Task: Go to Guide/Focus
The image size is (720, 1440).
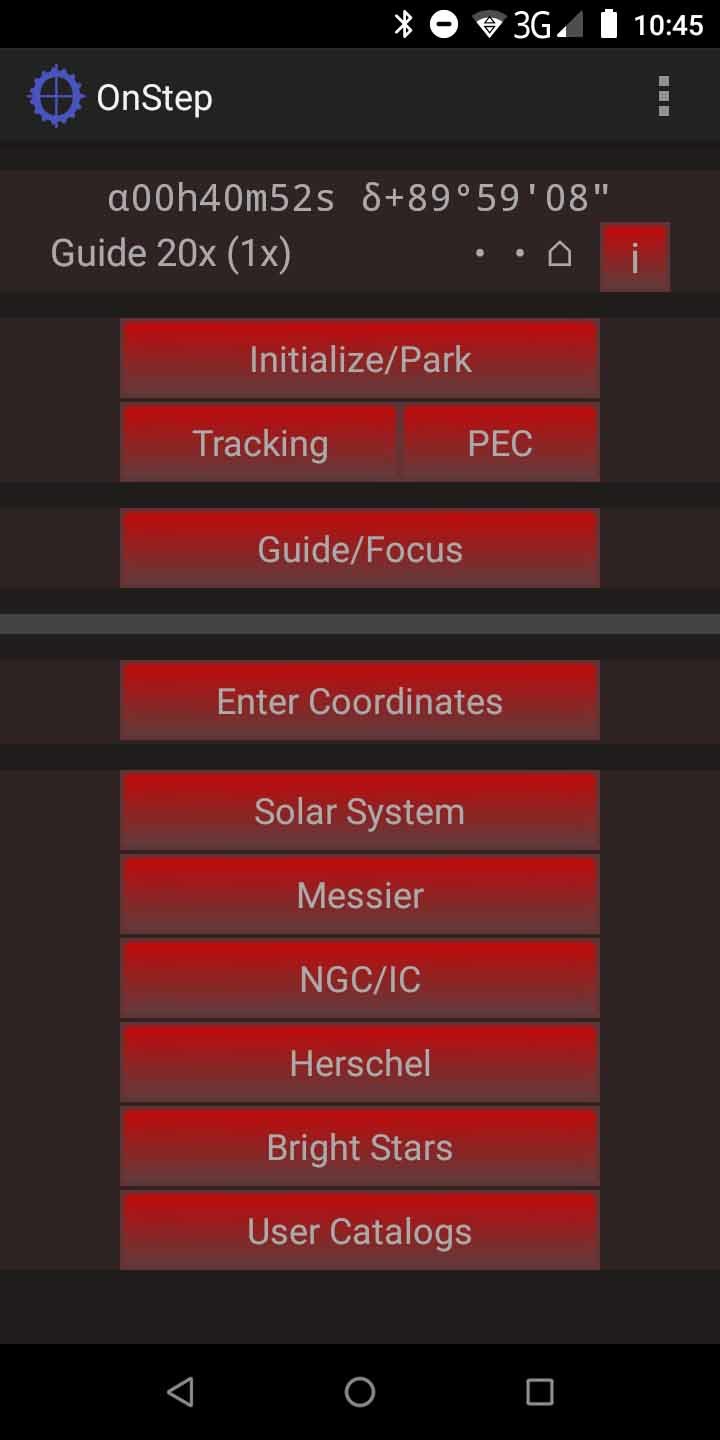Action: [360, 549]
